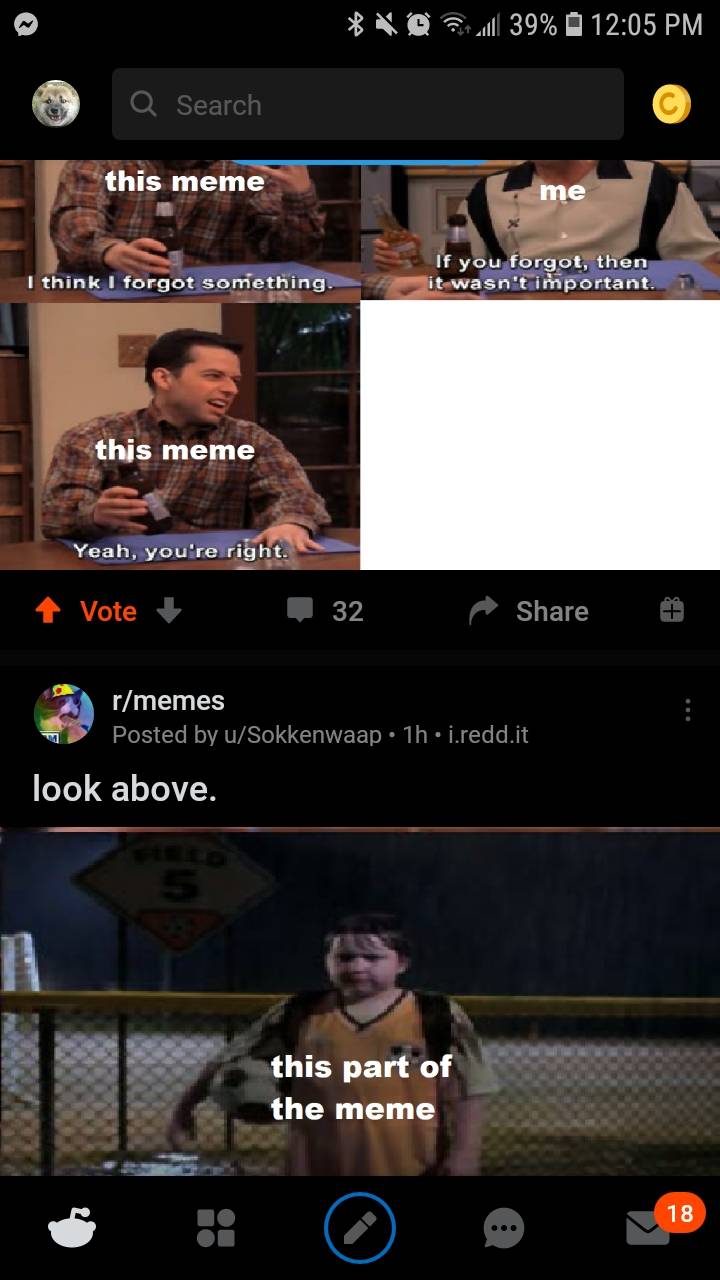The width and height of the screenshot is (720, 1280).
Task: Switch to the Chat tab
Action: [504, 1227]
